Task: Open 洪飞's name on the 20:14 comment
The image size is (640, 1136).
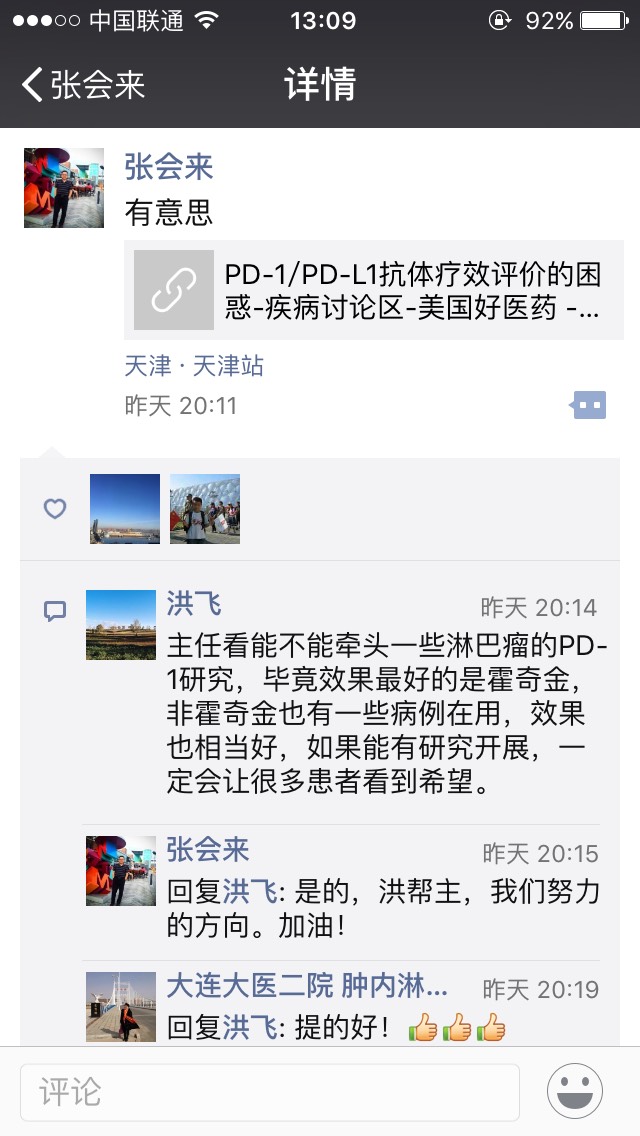Action: pyautogui.click(x=194, y=604)
